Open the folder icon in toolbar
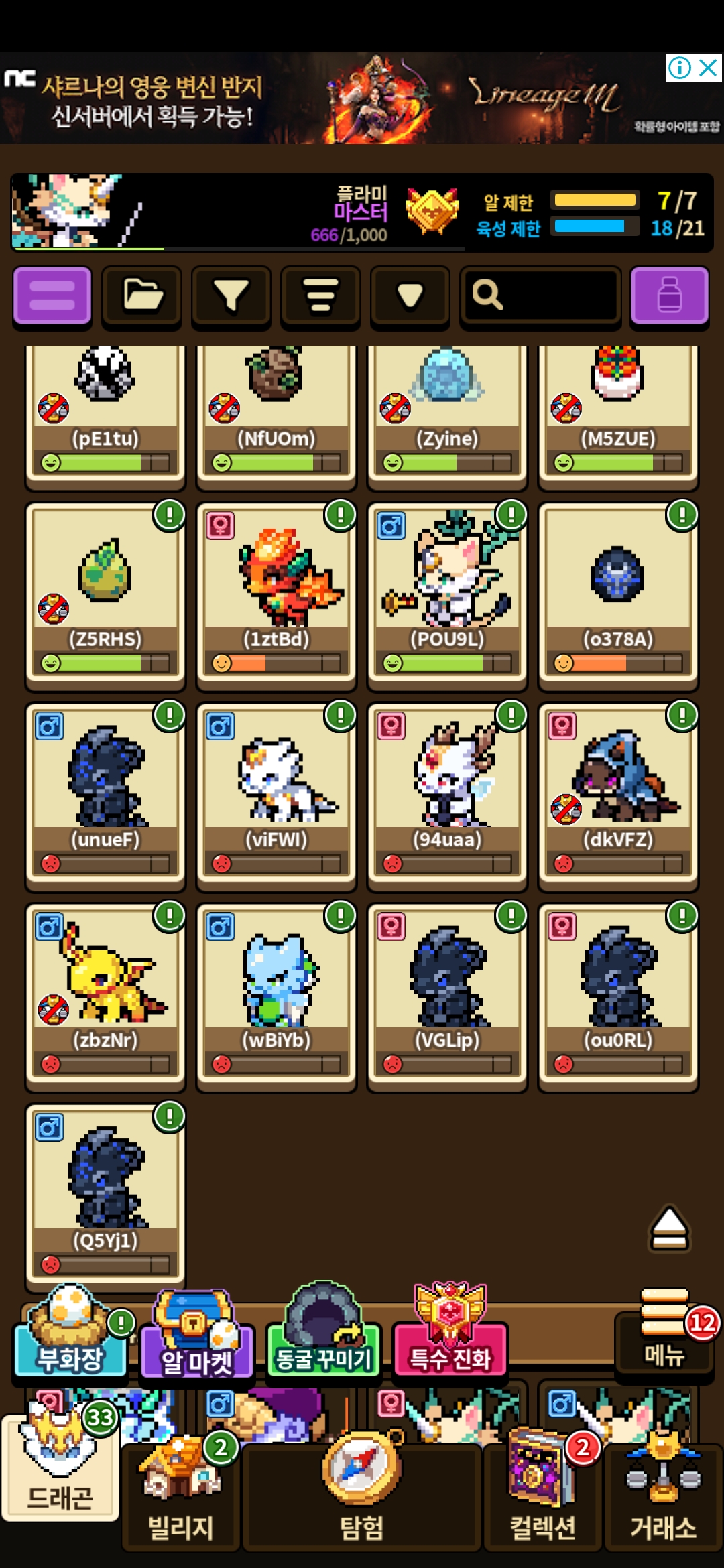Viewport: 724px width, 1568px height. click(141, 295)
